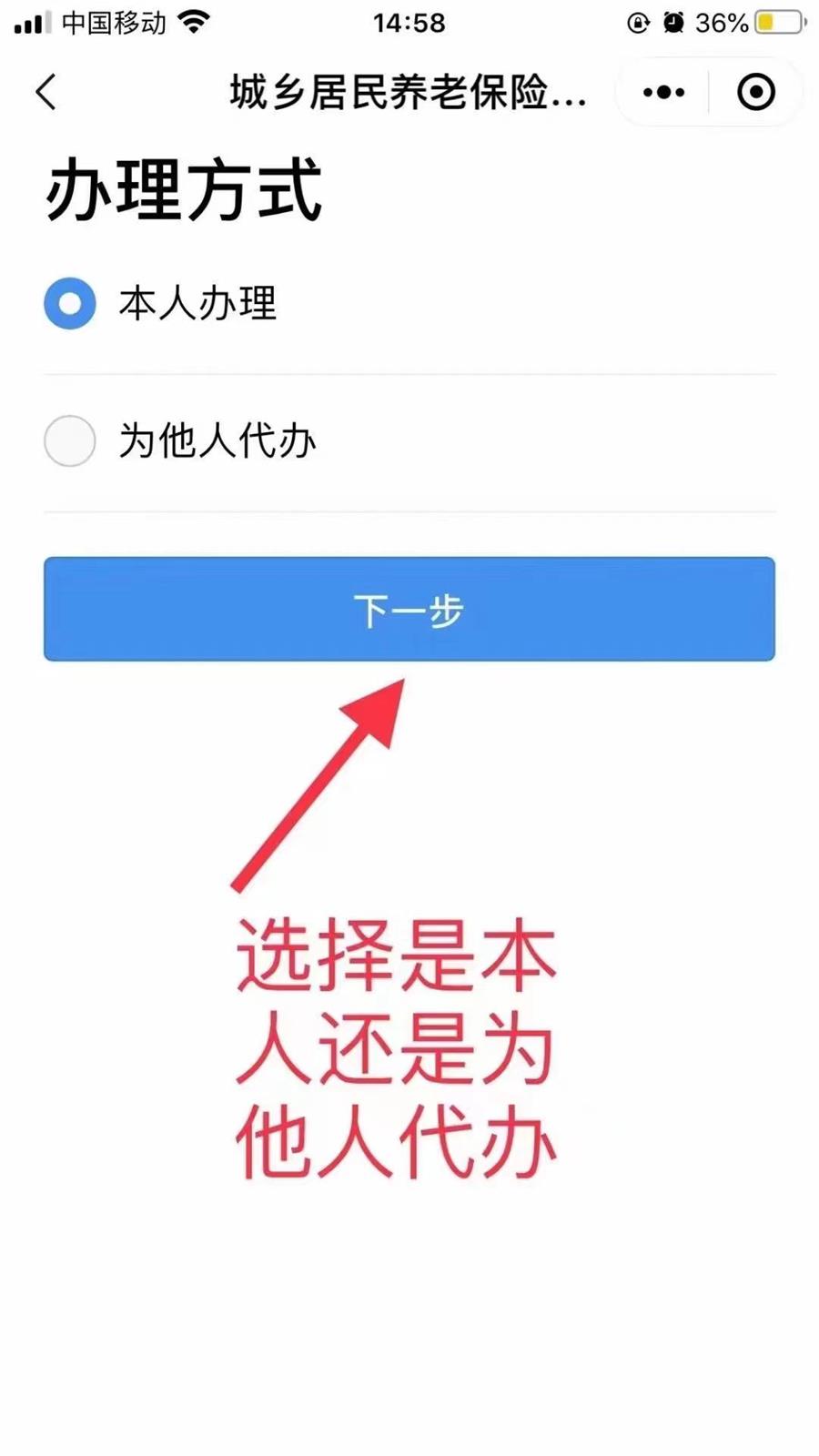The width and height of the screenshot is (819, 1456).
Task: Open the mini program three-dot menu
Action: coord(663,92)
